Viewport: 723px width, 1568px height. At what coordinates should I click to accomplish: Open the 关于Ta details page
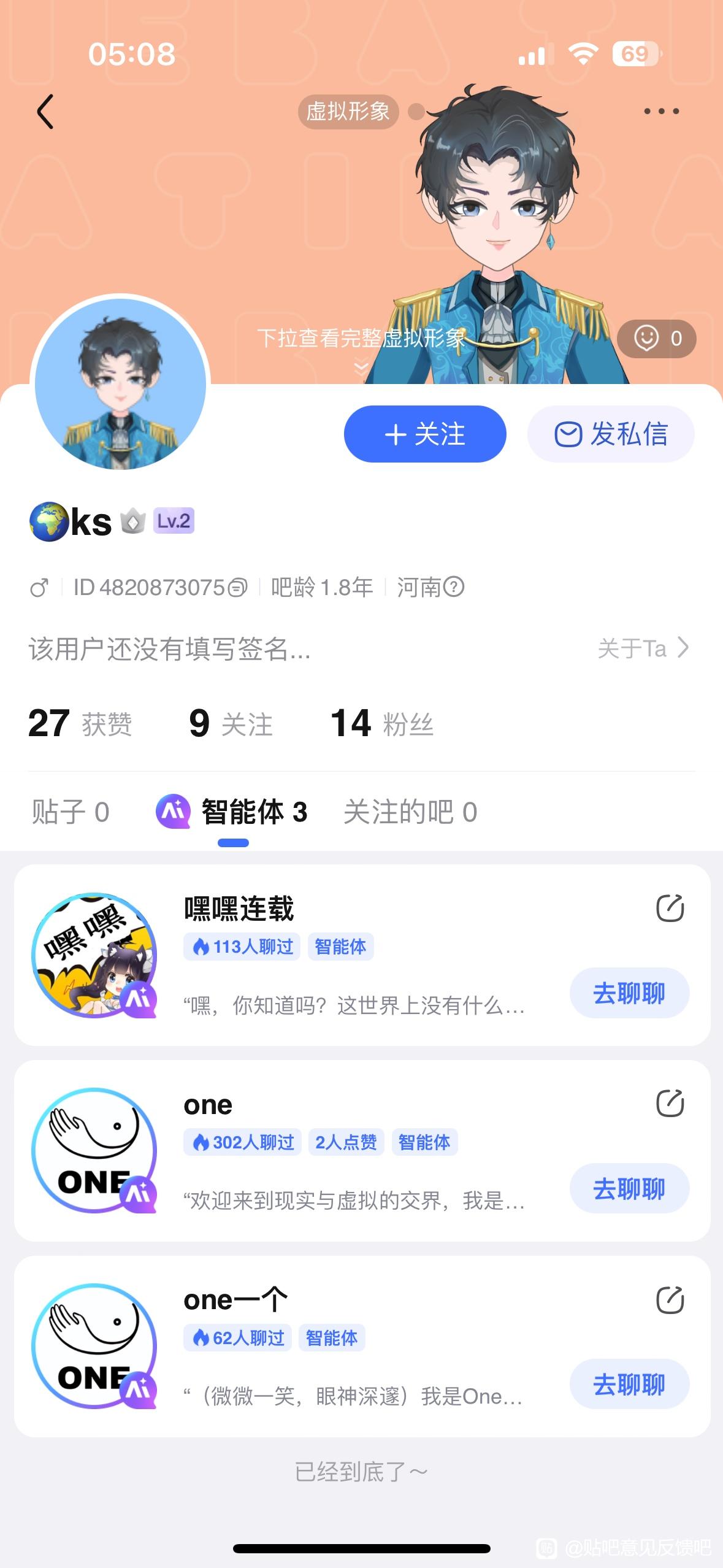tap(643, 648)
